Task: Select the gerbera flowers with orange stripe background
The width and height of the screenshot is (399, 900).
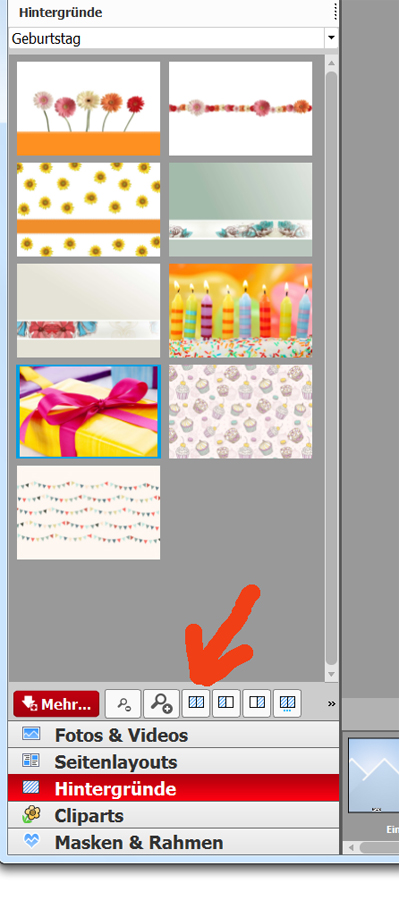Action: (88, 108)
